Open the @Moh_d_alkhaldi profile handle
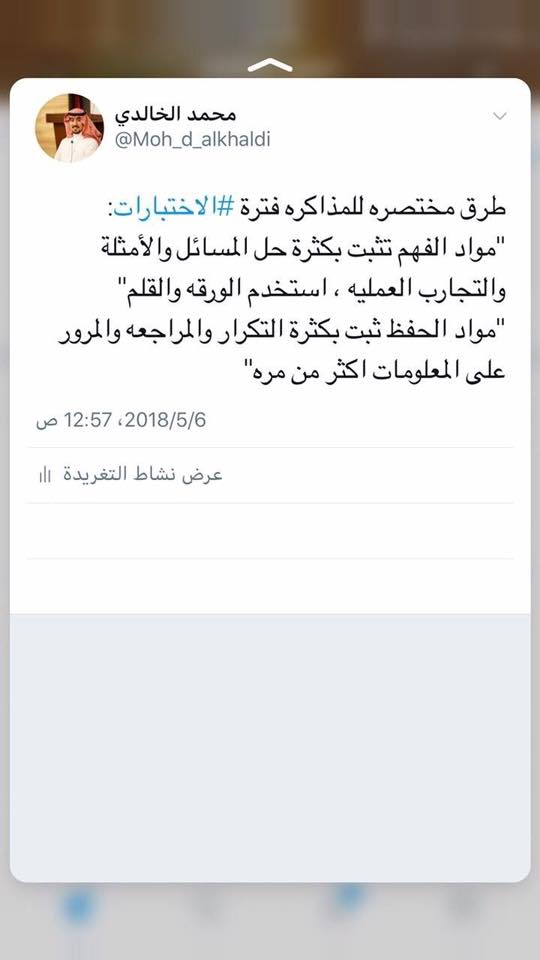Image resolution: width=540 pixels, height=960 pixels. [x=192, y=140]
